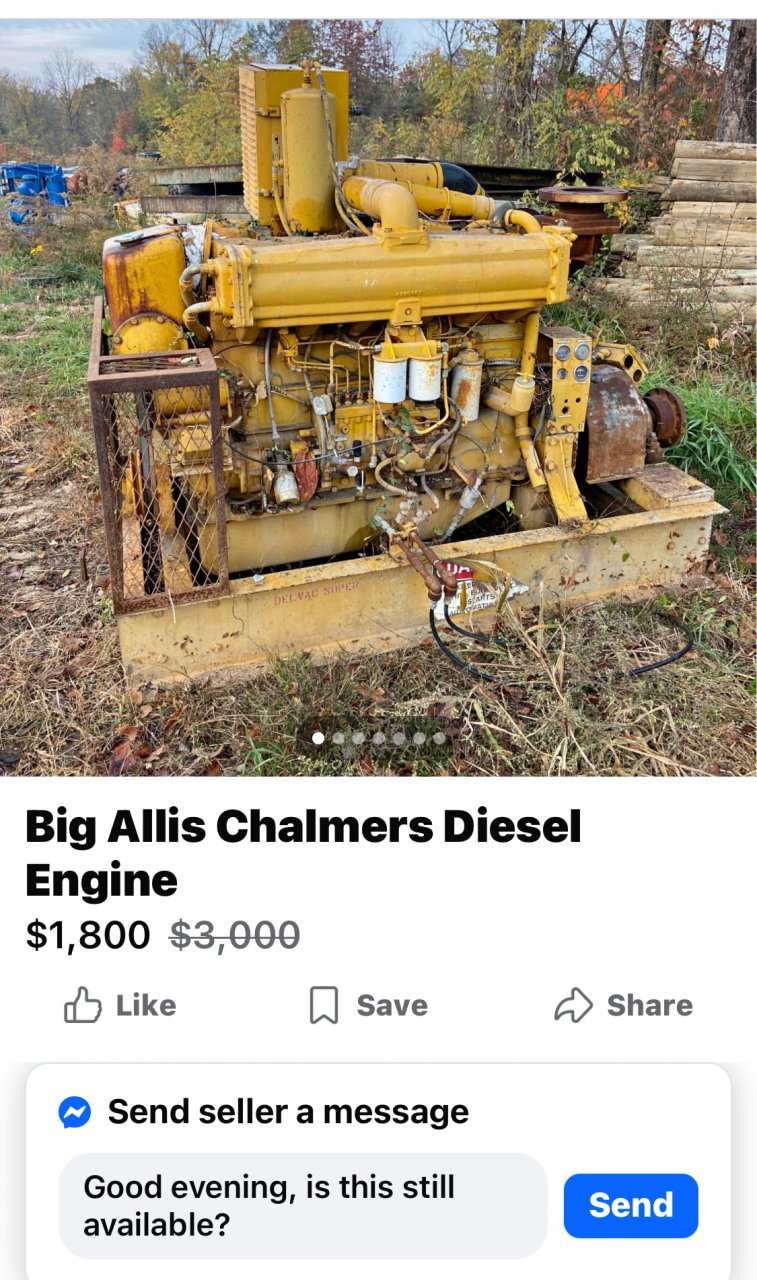
Task: Share this marketplace listing
Action: (x=623, y=1005)
